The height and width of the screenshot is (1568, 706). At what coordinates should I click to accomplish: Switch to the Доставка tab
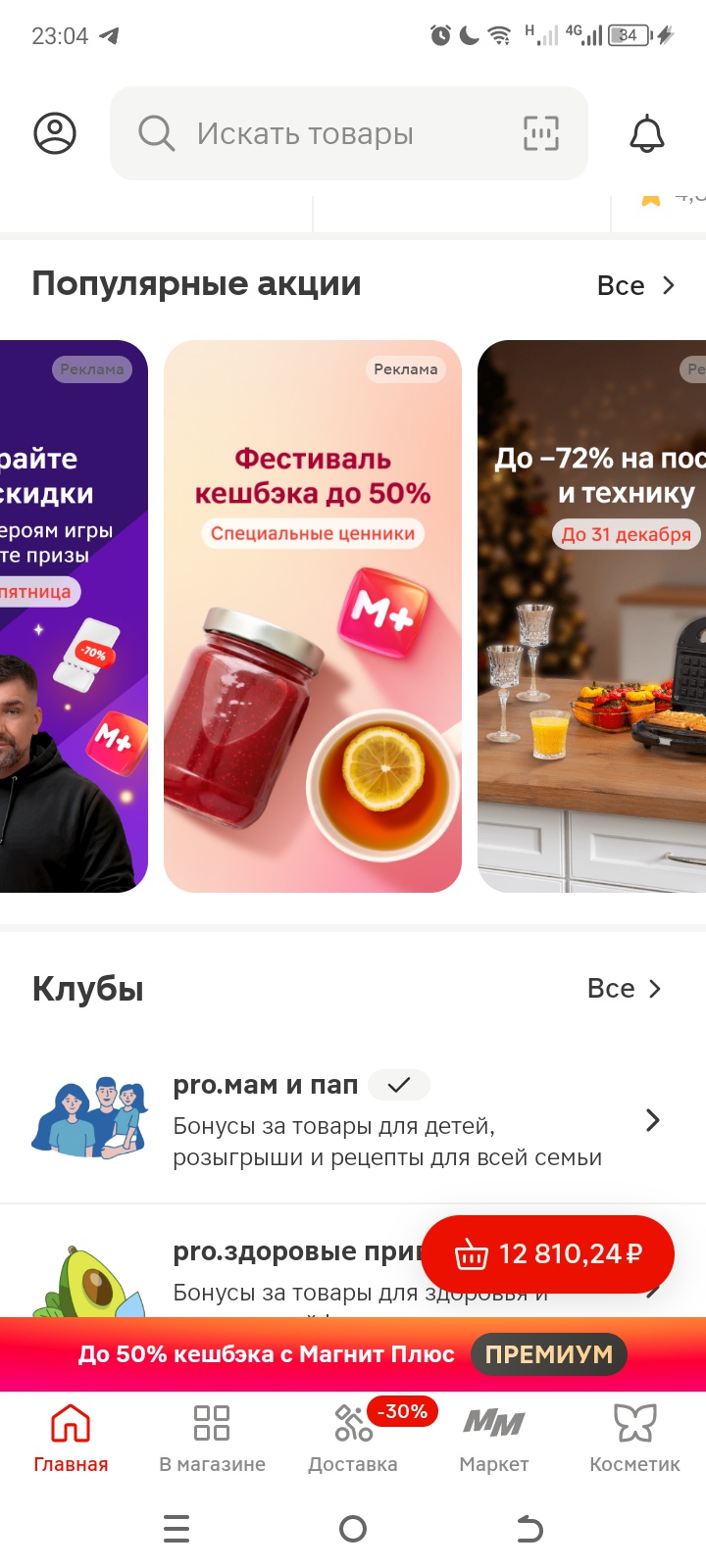click(353, 1438)
